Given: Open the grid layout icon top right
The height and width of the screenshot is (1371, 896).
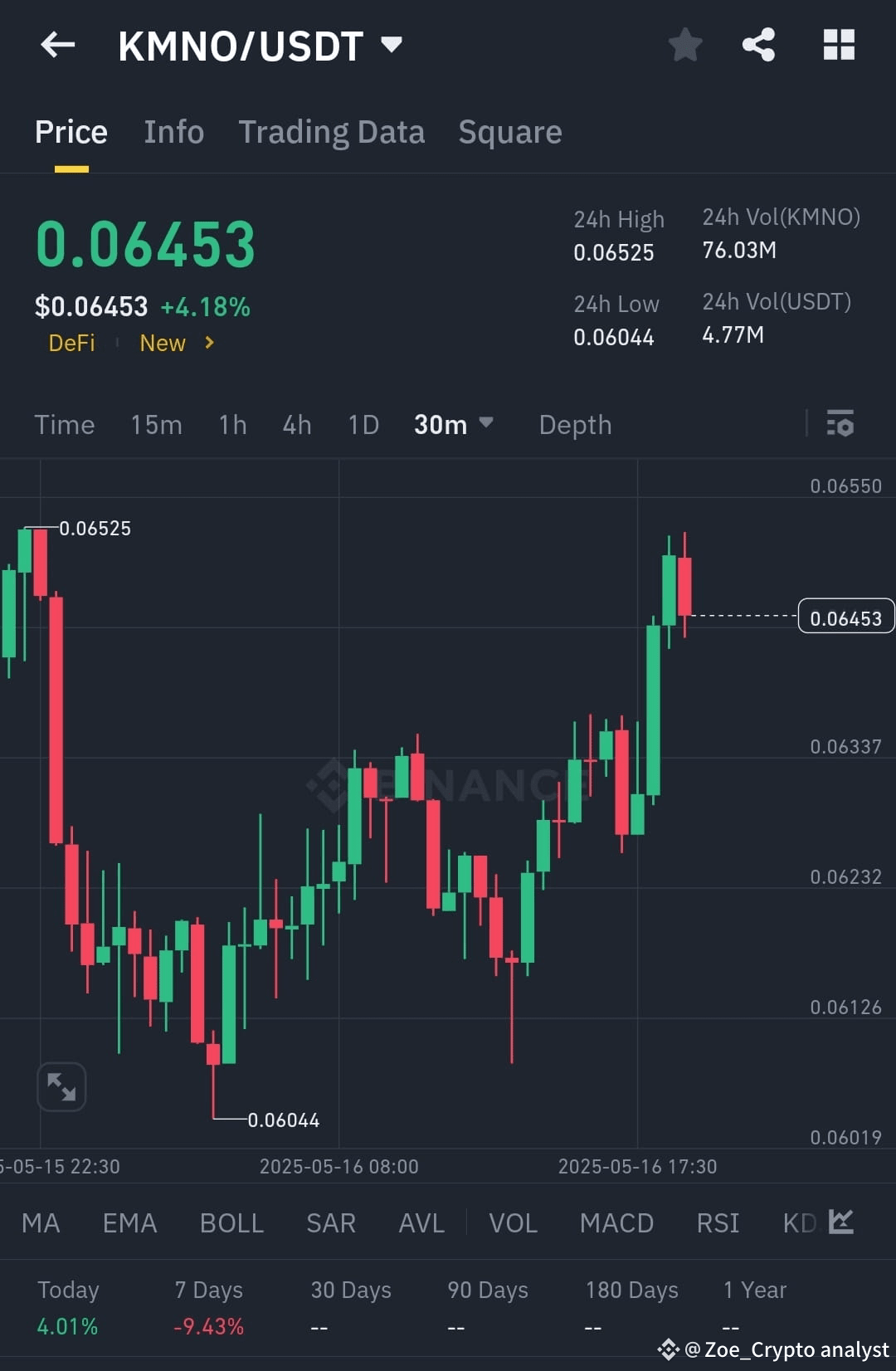Looking at the screenshot, I should tap(838, 46).
